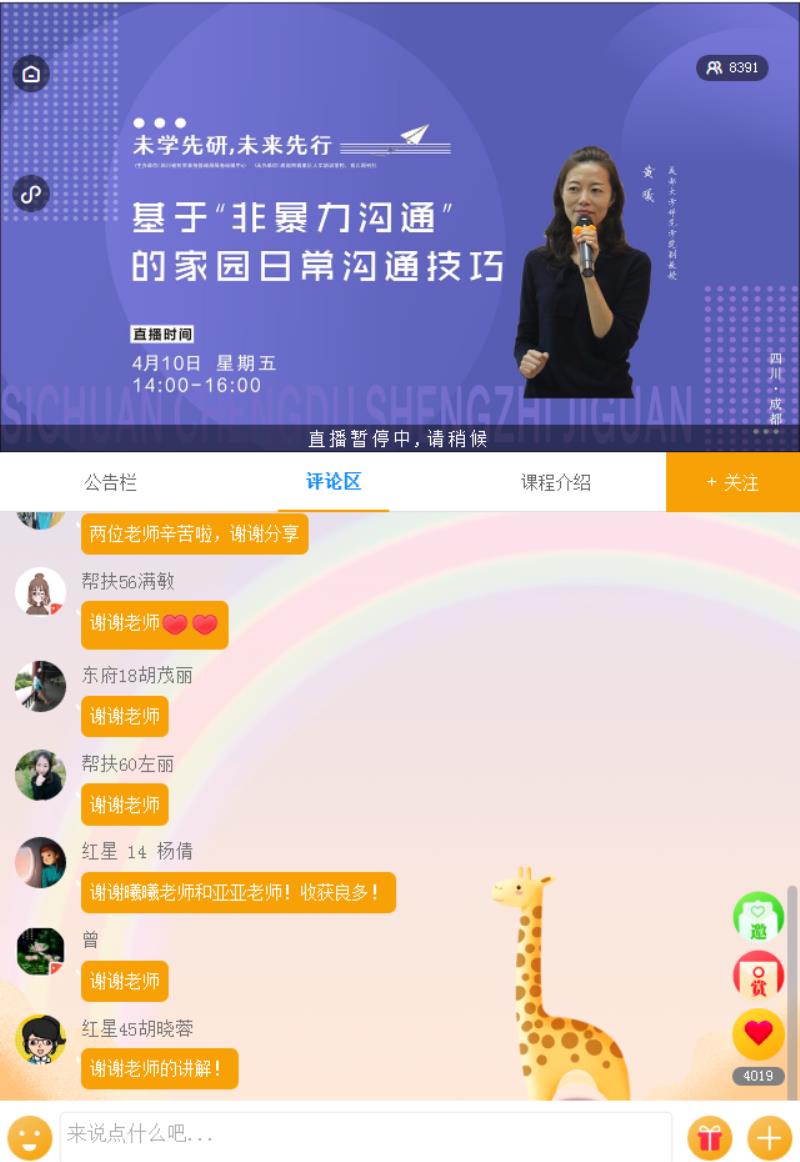Open the red 赏 reward button

tap(758, 977)
